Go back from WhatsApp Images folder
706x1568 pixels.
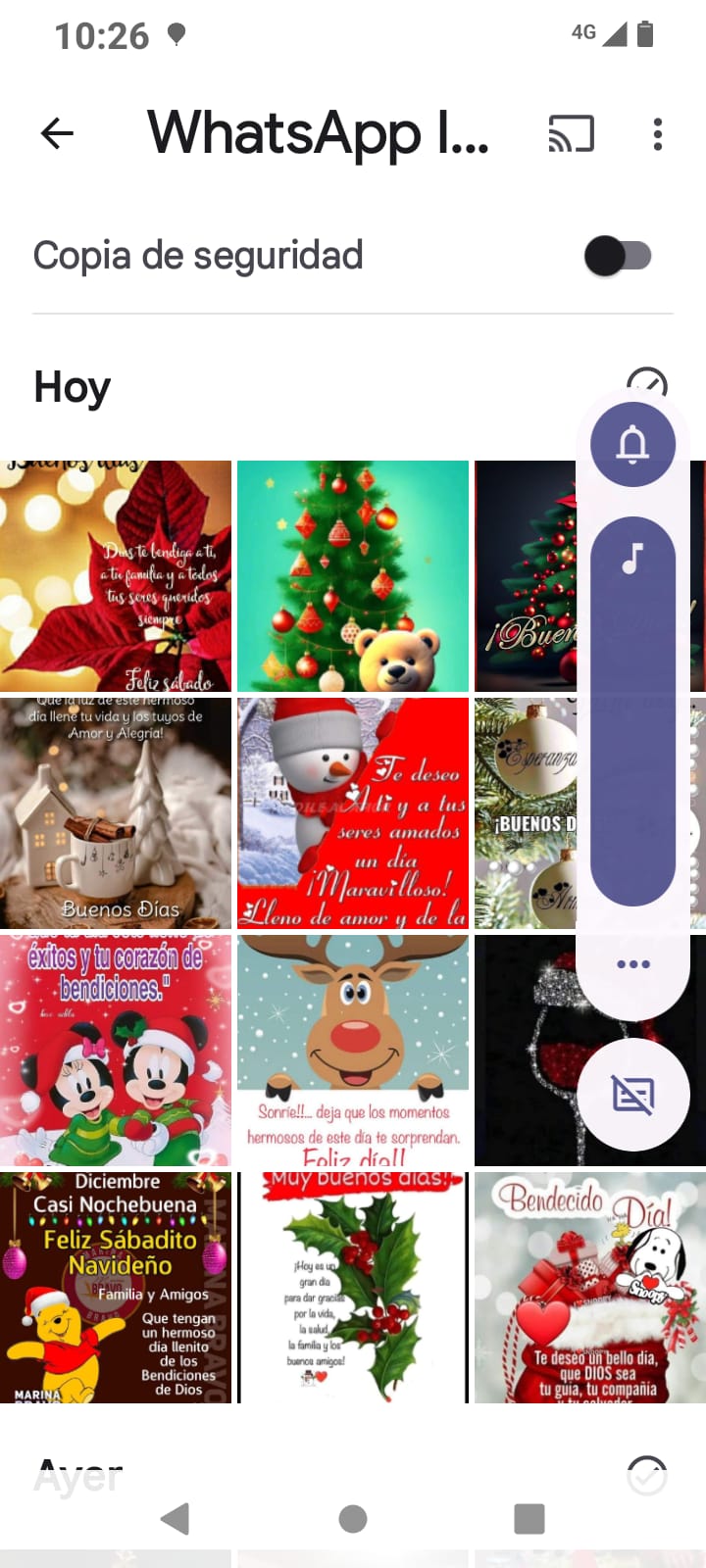57,133
